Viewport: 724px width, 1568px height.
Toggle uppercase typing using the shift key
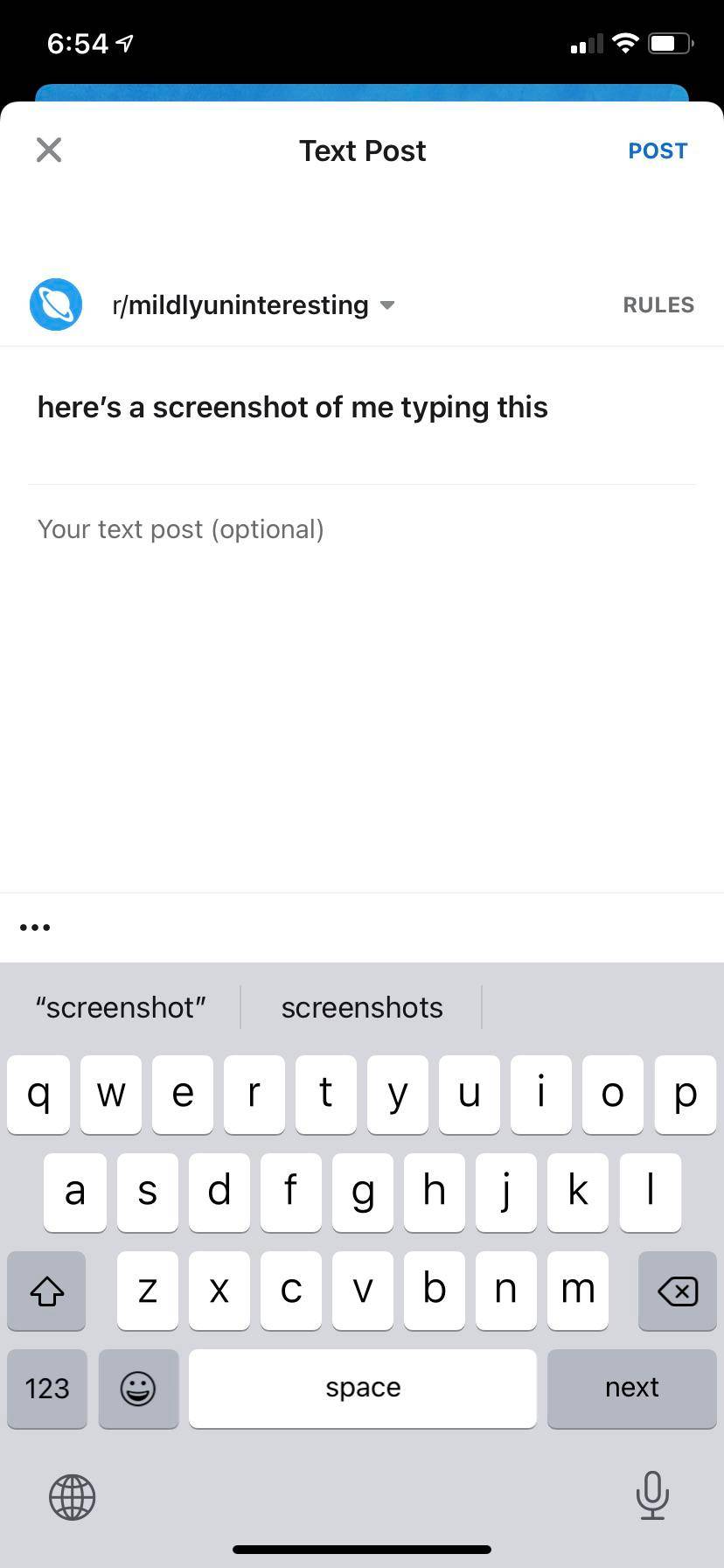point(45,1290)
